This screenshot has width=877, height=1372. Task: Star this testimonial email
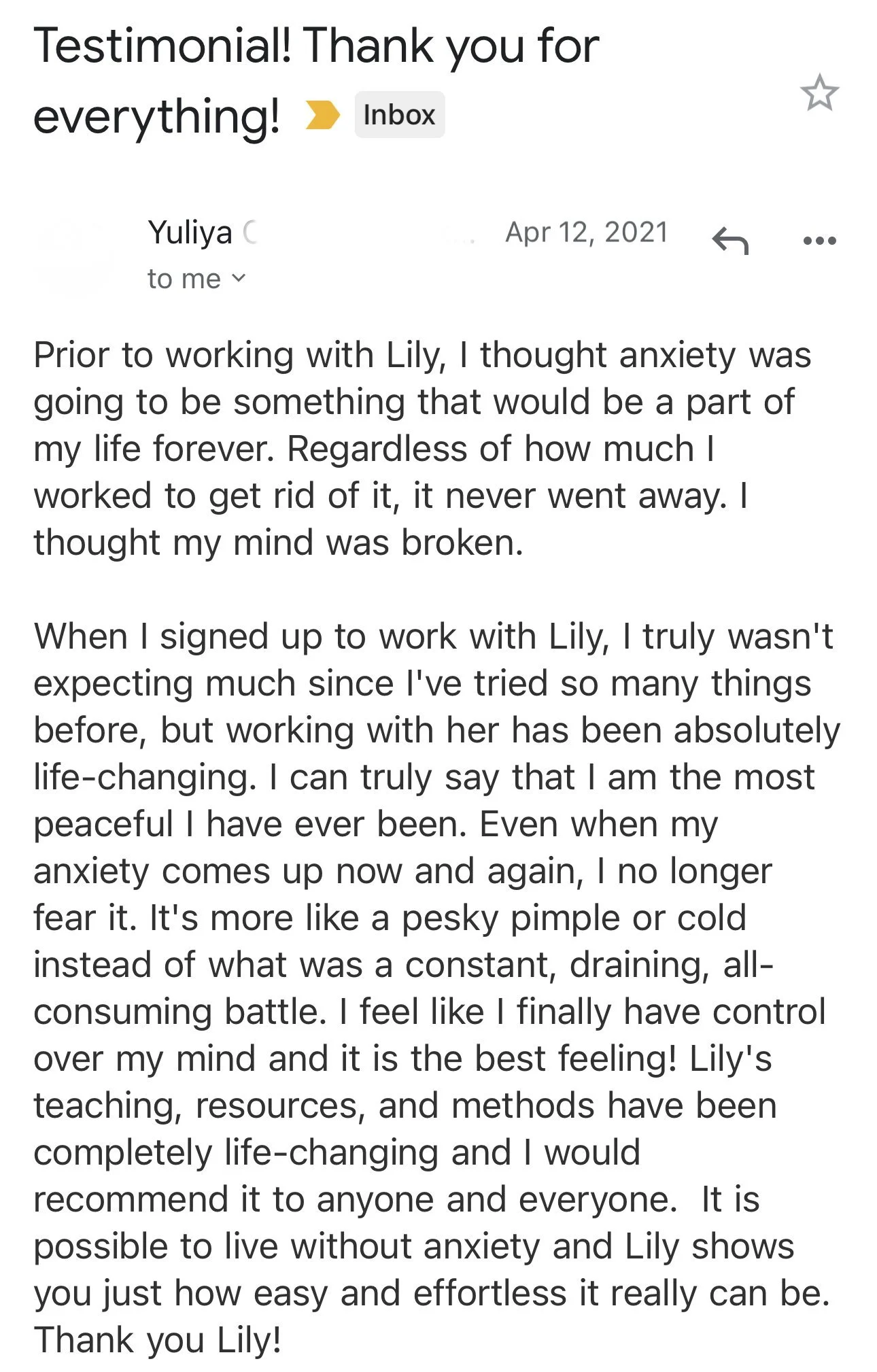tap(819, 93)
